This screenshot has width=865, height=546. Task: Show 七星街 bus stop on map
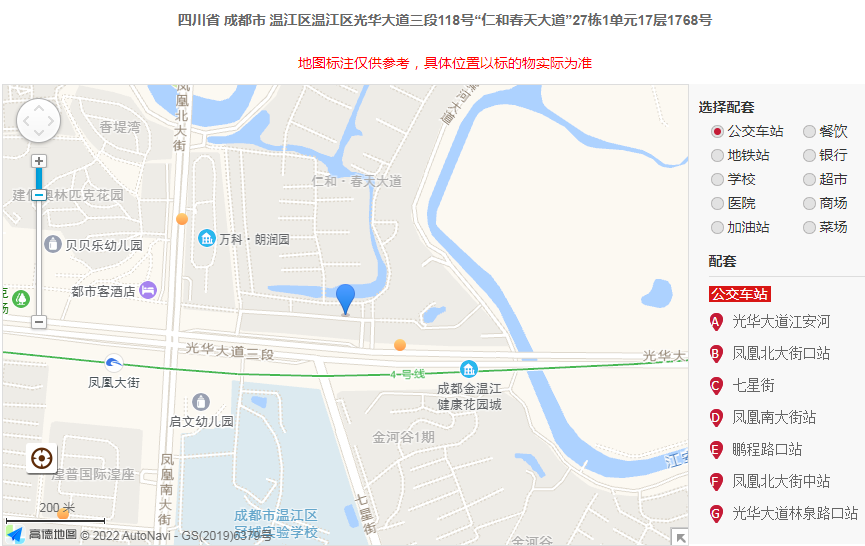pos(753,386)
